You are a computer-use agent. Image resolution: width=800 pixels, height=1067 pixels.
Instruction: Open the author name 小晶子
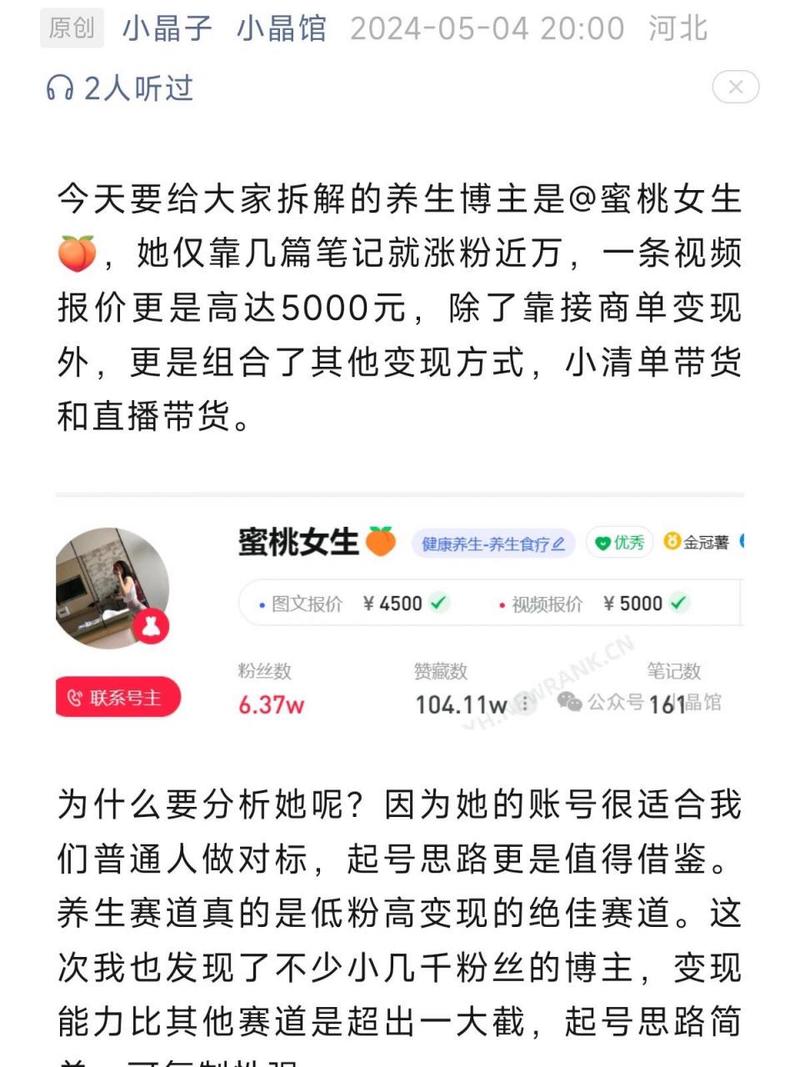(167, 27)
